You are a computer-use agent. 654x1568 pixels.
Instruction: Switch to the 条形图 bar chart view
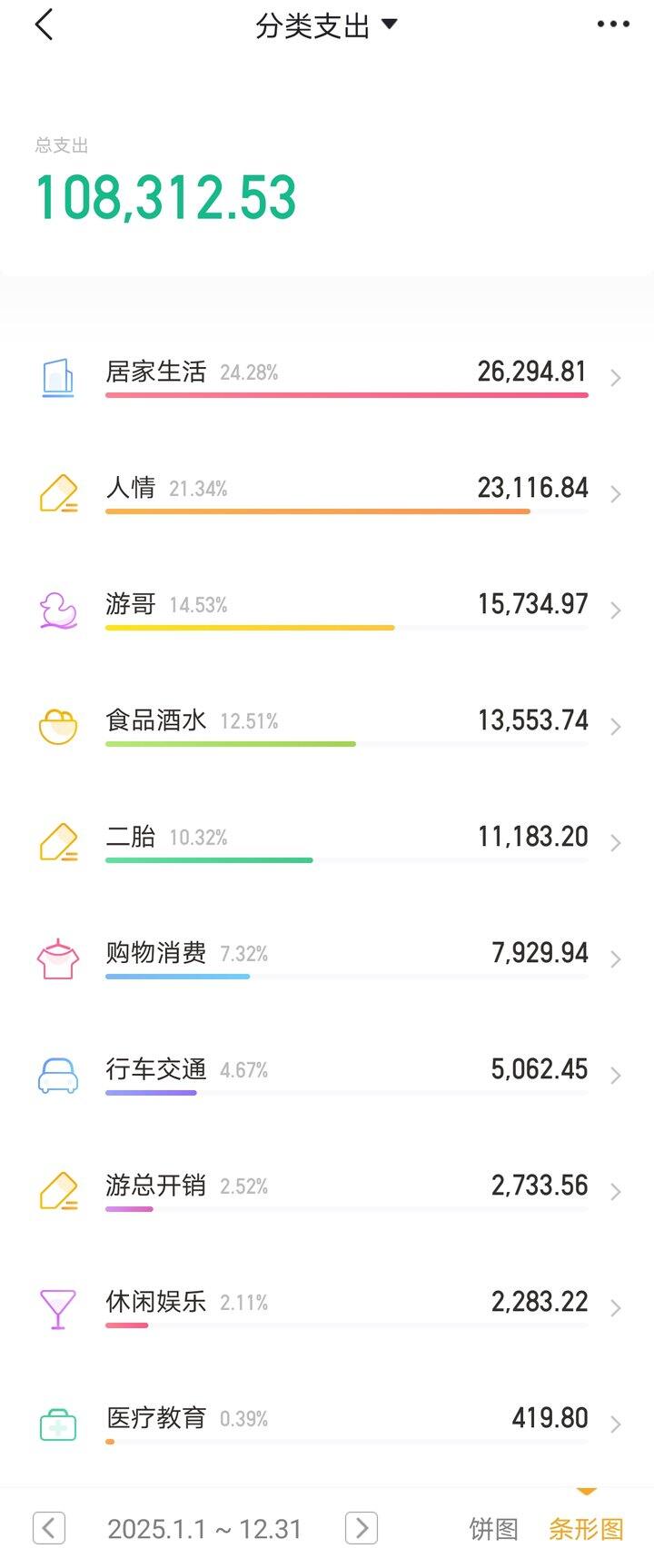click(x=586, y=1529)
